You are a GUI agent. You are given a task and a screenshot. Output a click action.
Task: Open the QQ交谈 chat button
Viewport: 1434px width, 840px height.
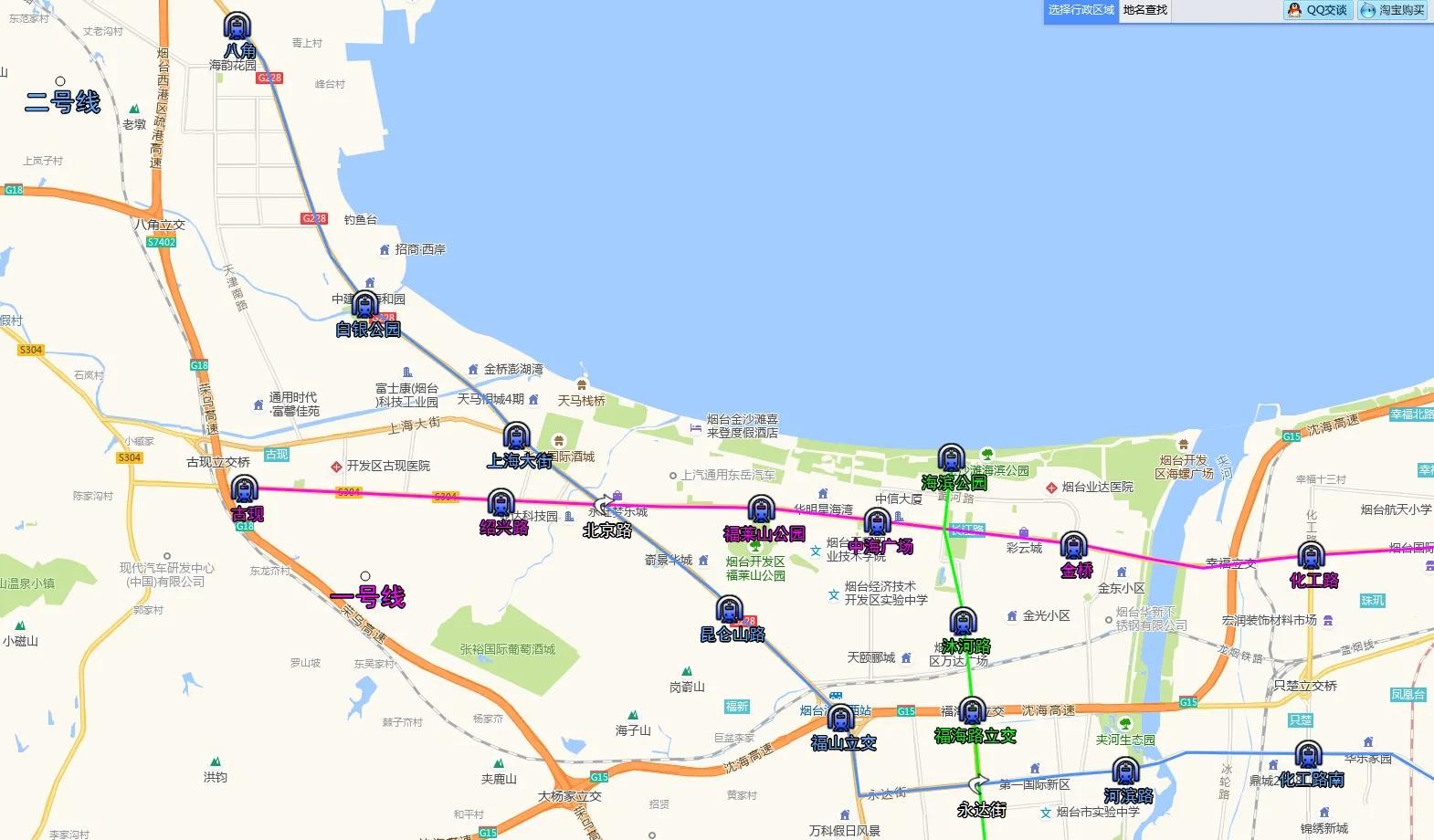point(1318,10)
